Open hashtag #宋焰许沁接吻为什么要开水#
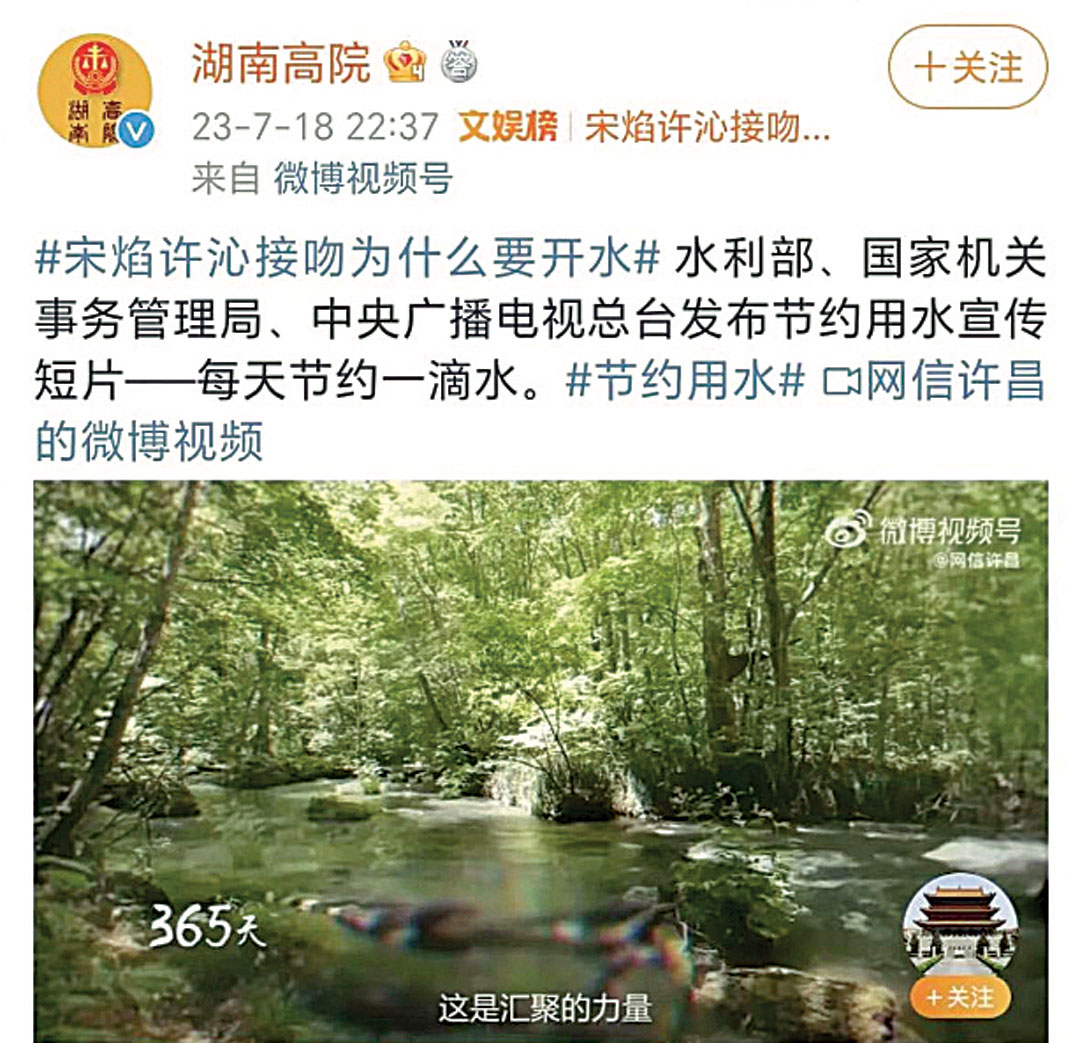 click(x=348, y=260)
